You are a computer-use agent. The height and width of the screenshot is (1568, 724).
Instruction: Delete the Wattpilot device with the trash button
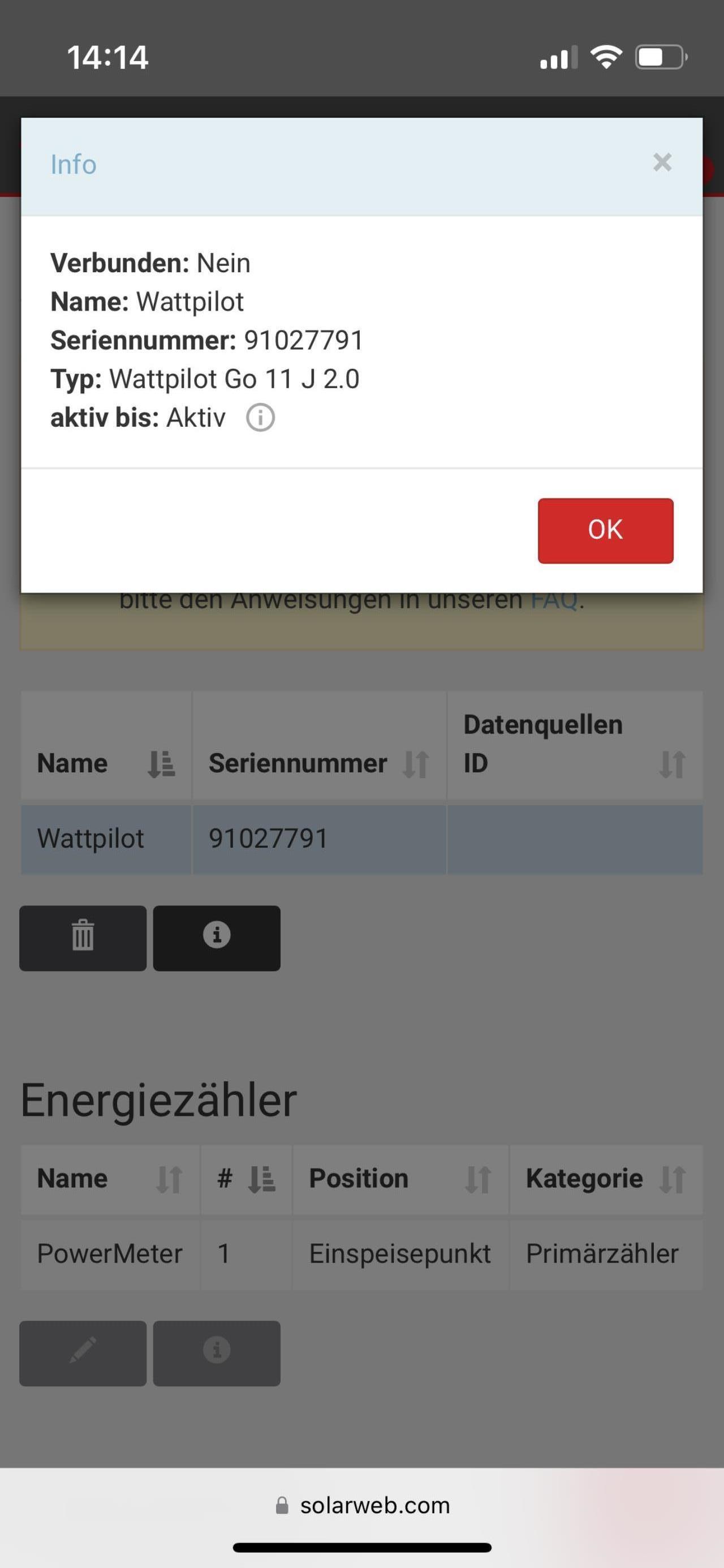click(x=83, y=938)
